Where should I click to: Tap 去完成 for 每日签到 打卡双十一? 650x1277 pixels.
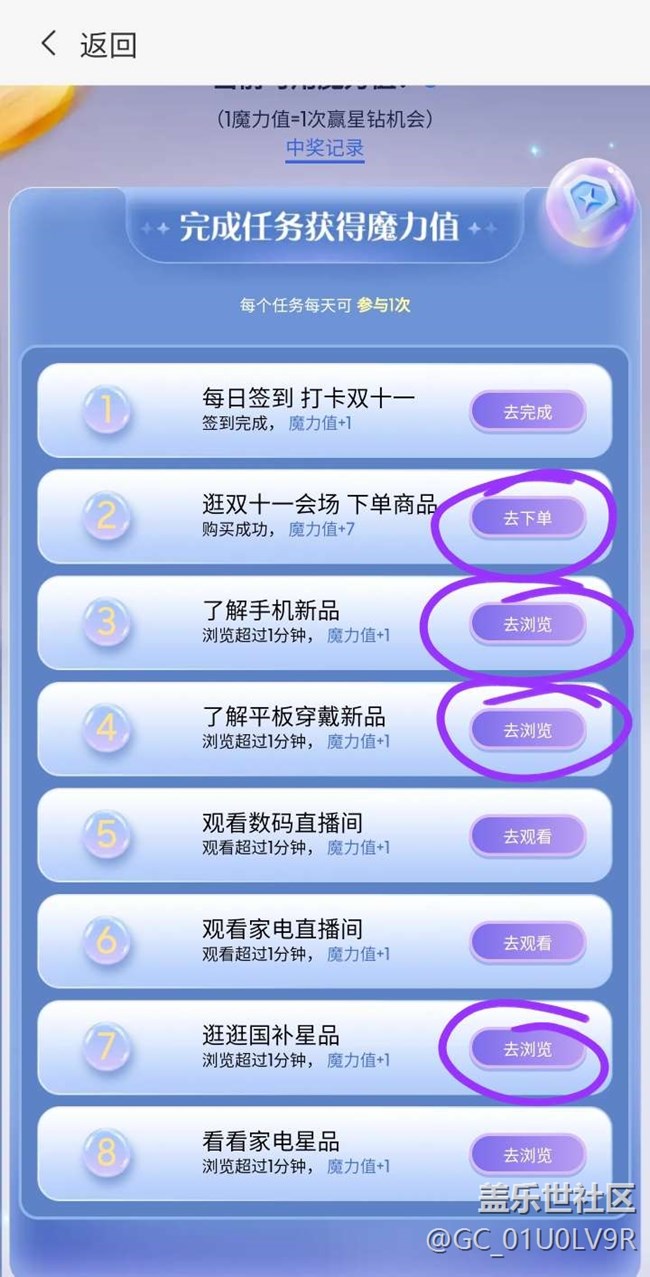527,412
